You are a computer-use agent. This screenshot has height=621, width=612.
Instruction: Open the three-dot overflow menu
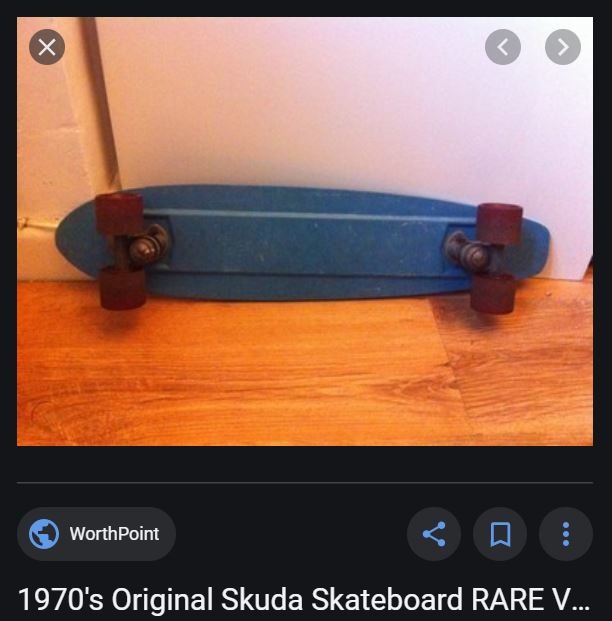tap(566, 534)
